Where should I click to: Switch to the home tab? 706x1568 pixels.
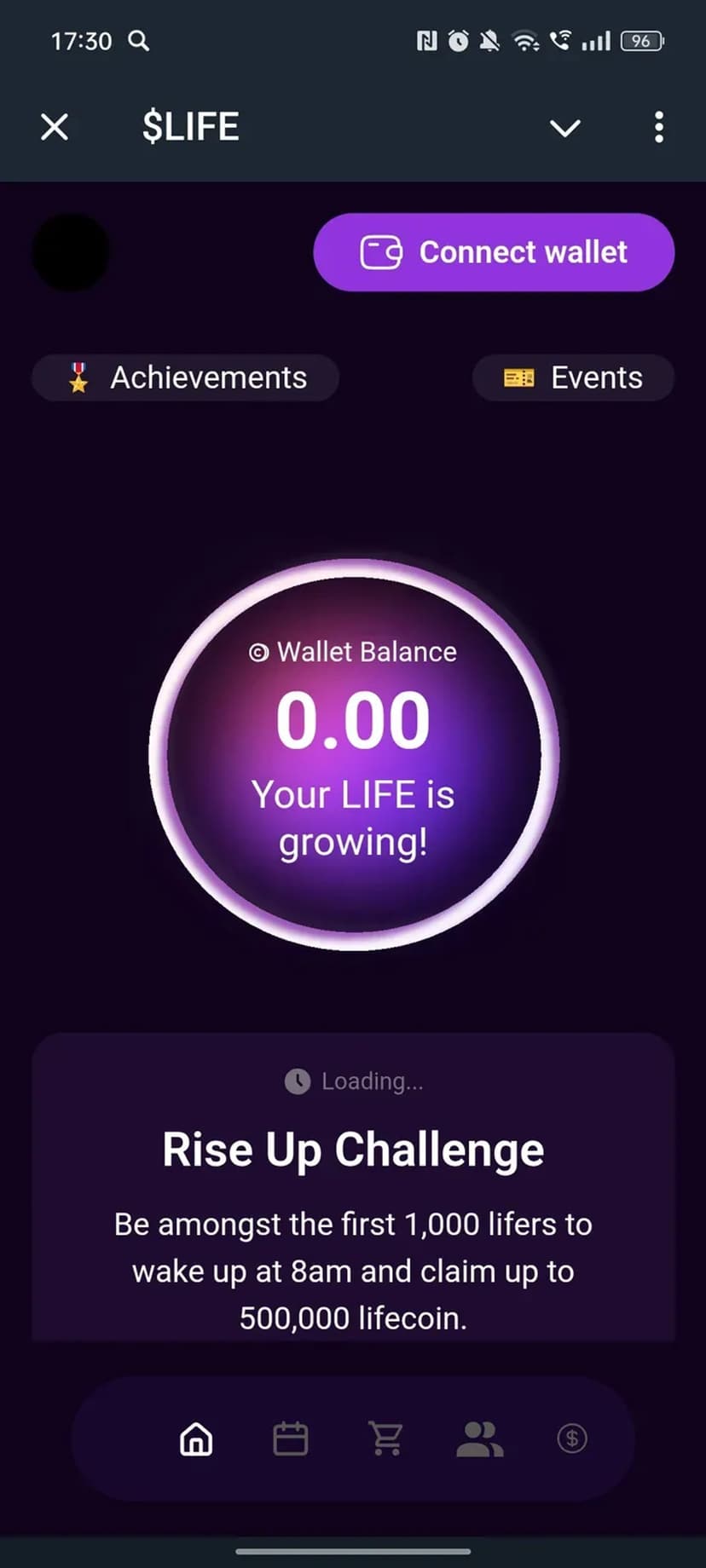196,1439
